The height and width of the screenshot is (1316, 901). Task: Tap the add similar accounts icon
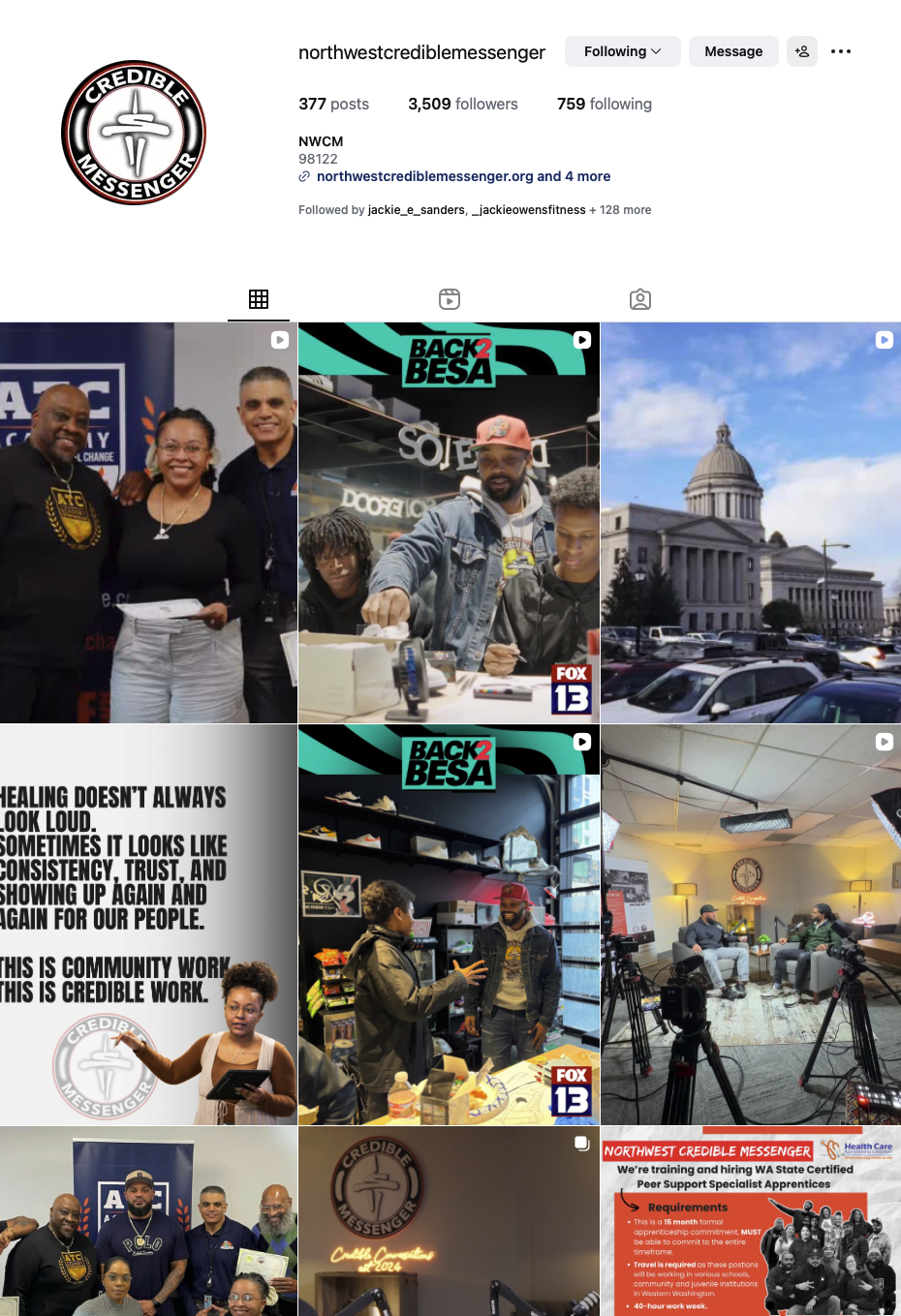(x=802, y=51)
